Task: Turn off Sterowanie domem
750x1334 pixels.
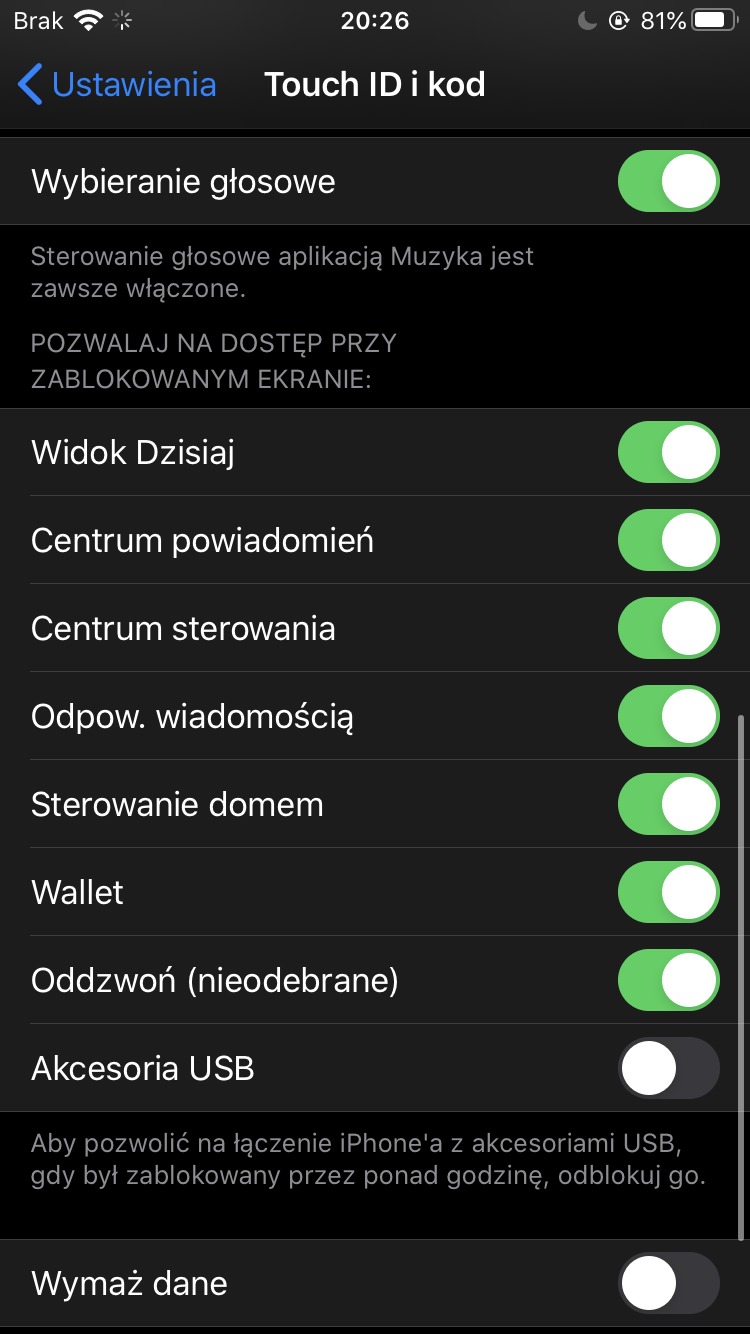Action: tap(668, 804)
